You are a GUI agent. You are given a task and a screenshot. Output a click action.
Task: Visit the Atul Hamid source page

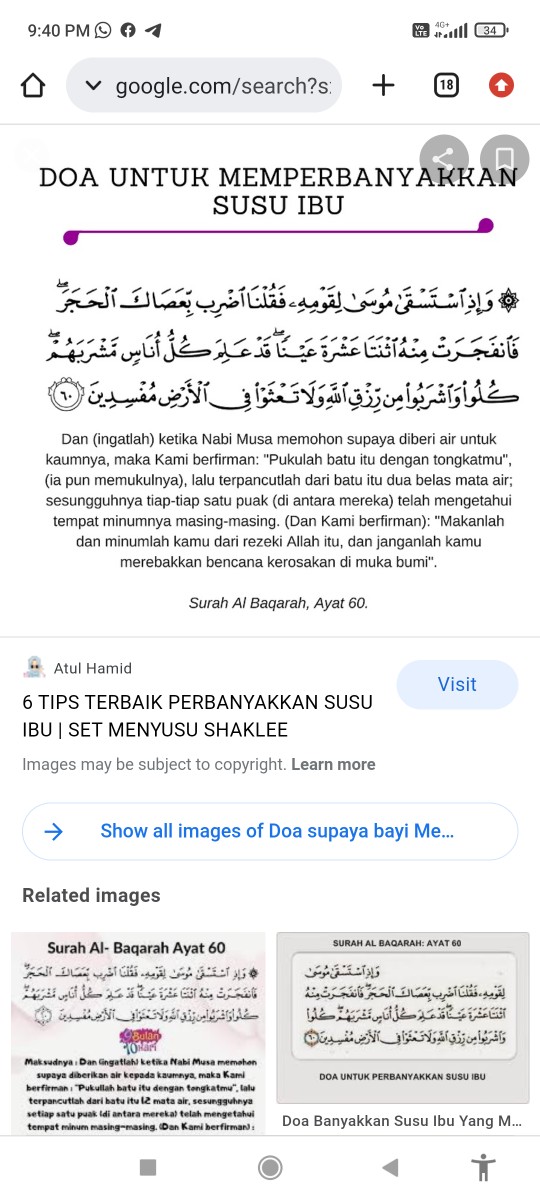457,685
